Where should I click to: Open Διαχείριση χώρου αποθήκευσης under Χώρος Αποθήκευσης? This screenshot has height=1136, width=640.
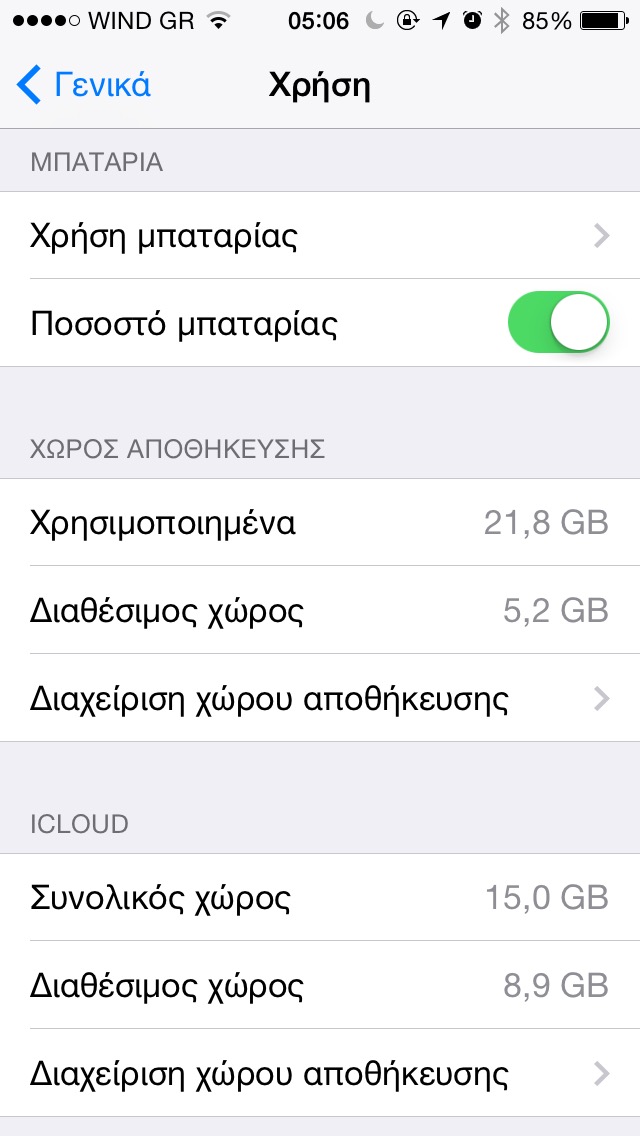[x=320, y=698]
